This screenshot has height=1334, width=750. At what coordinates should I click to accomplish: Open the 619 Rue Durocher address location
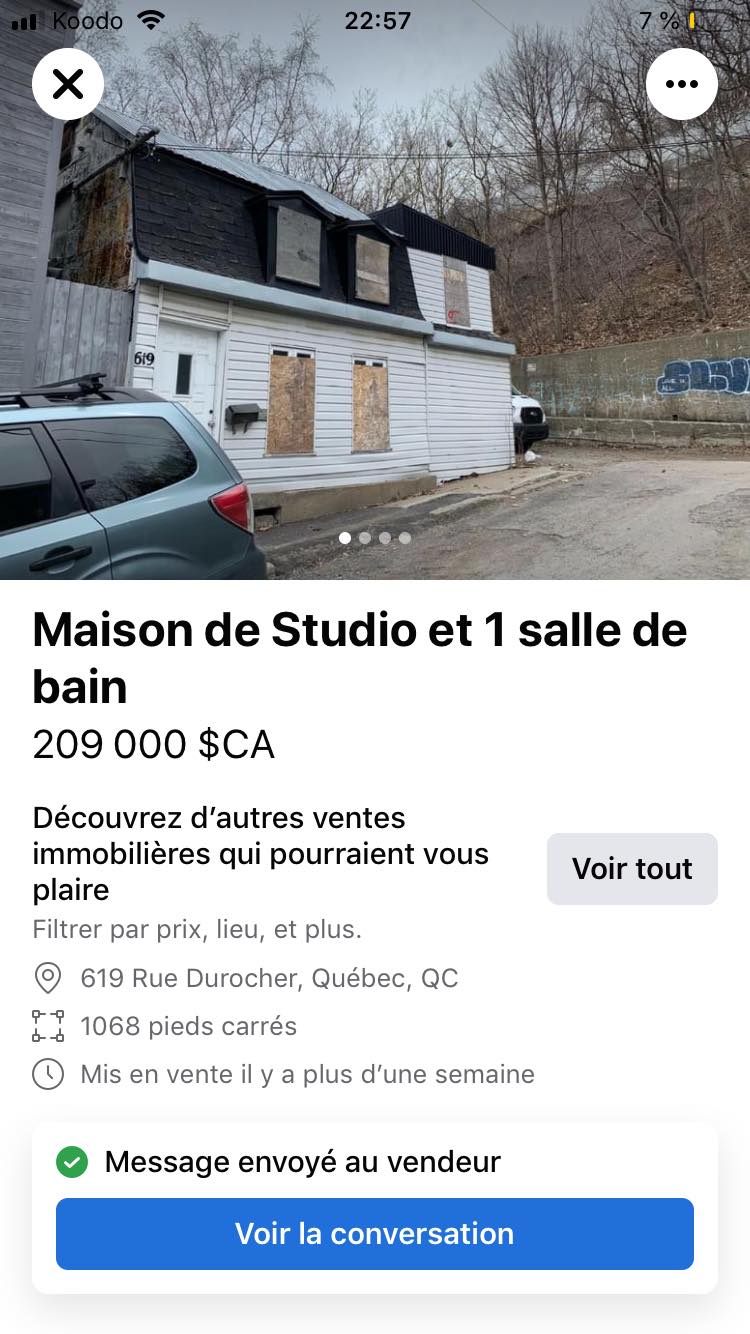pyautogui.click(x=269, y=978)
